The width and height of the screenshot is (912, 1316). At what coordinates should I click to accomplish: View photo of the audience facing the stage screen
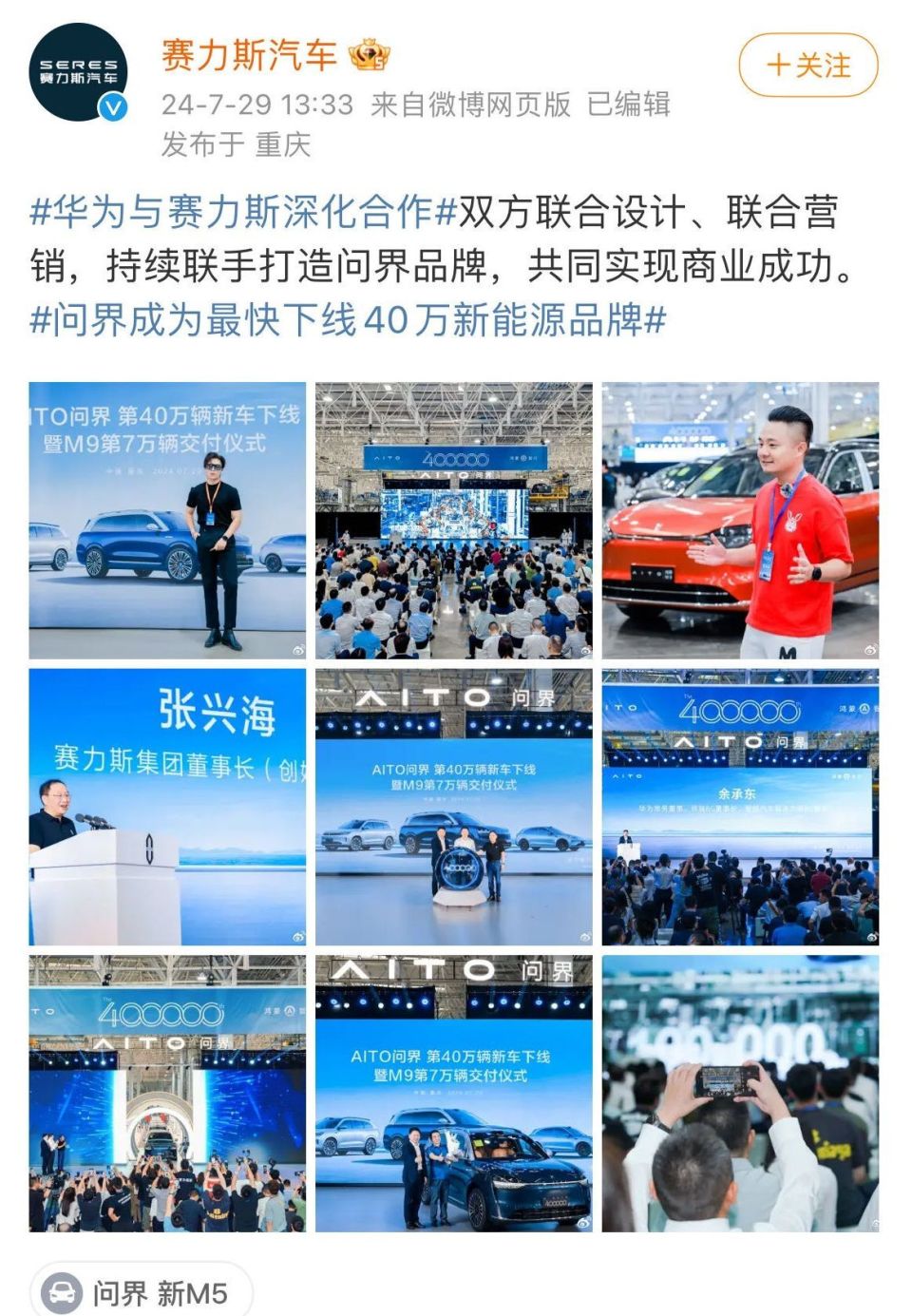coord(454,520)
